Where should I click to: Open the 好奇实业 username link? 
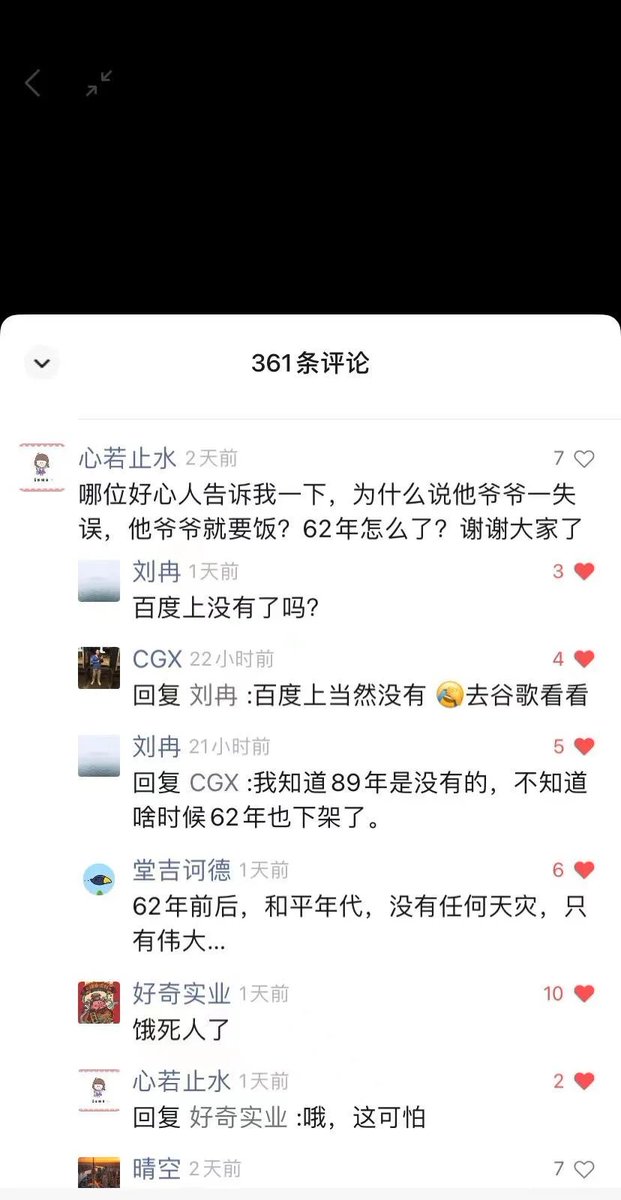pyautogui.click(x=182, y=994)
